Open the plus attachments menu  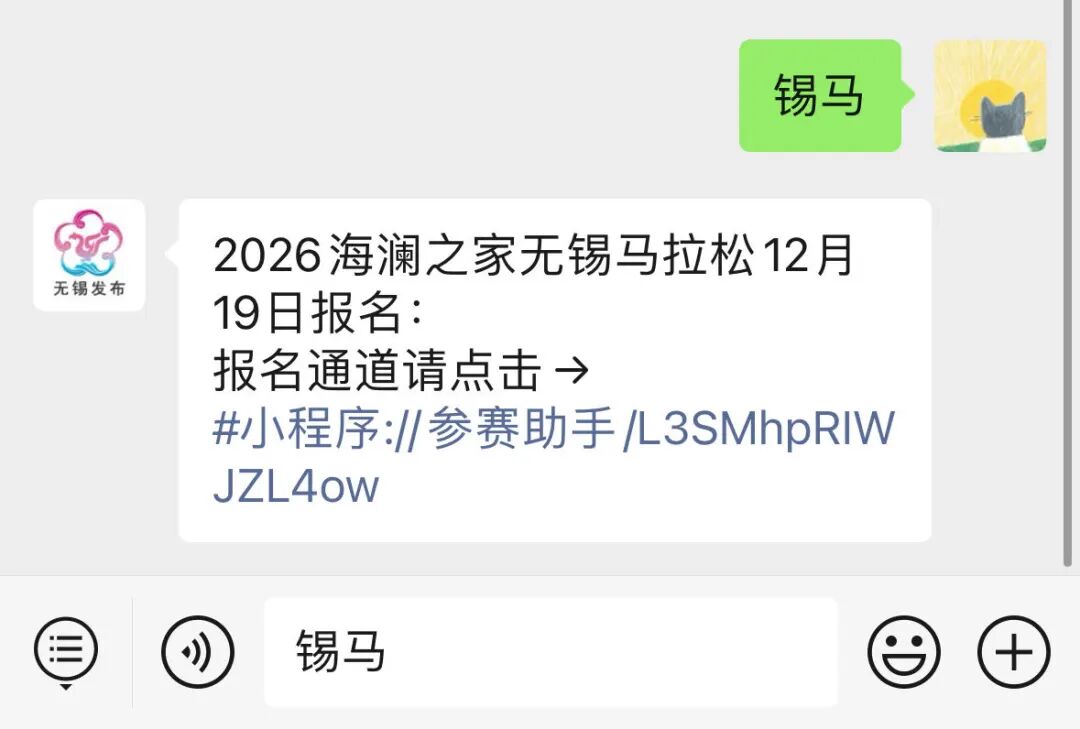tap(1013, 652)
